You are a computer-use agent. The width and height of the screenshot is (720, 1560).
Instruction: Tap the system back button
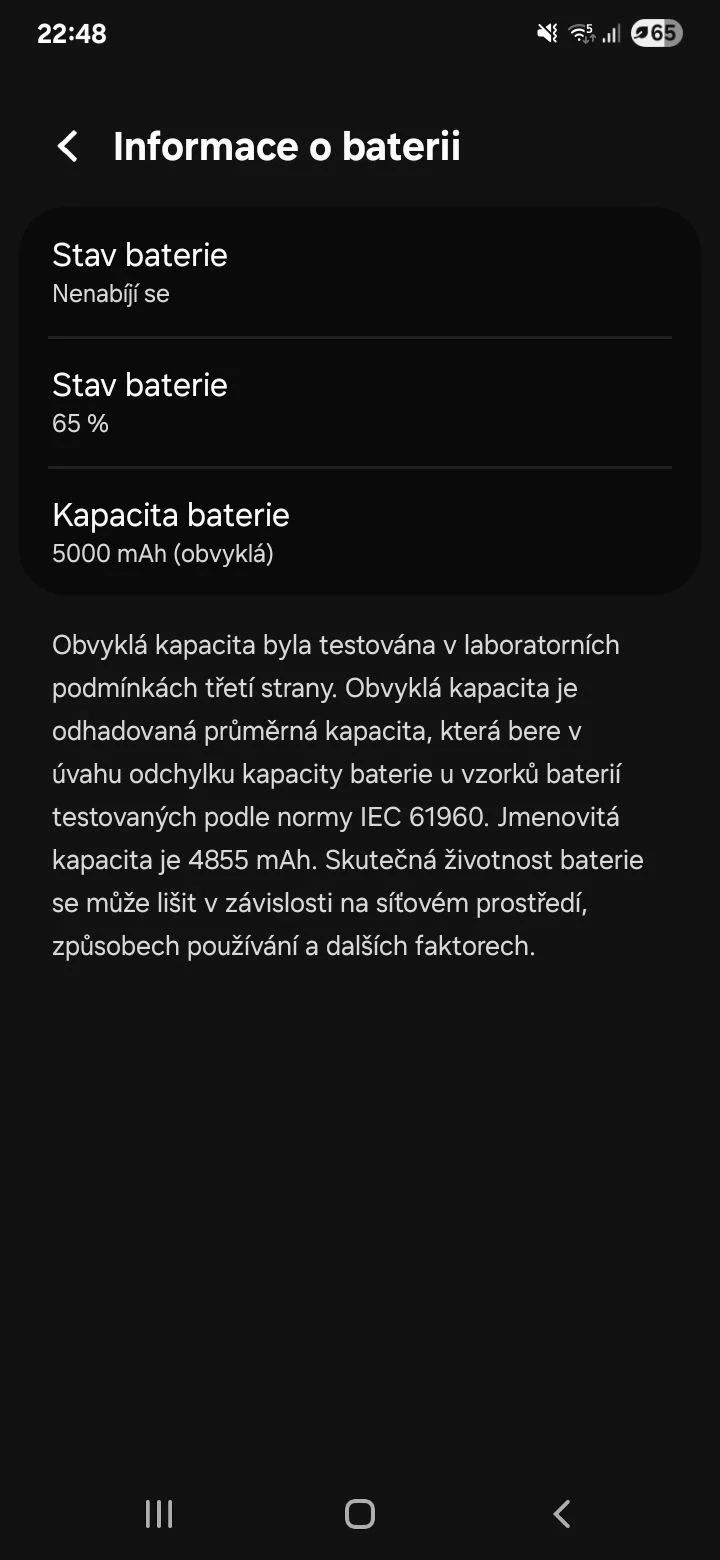pyautogui.click(x=562, y=1513)
